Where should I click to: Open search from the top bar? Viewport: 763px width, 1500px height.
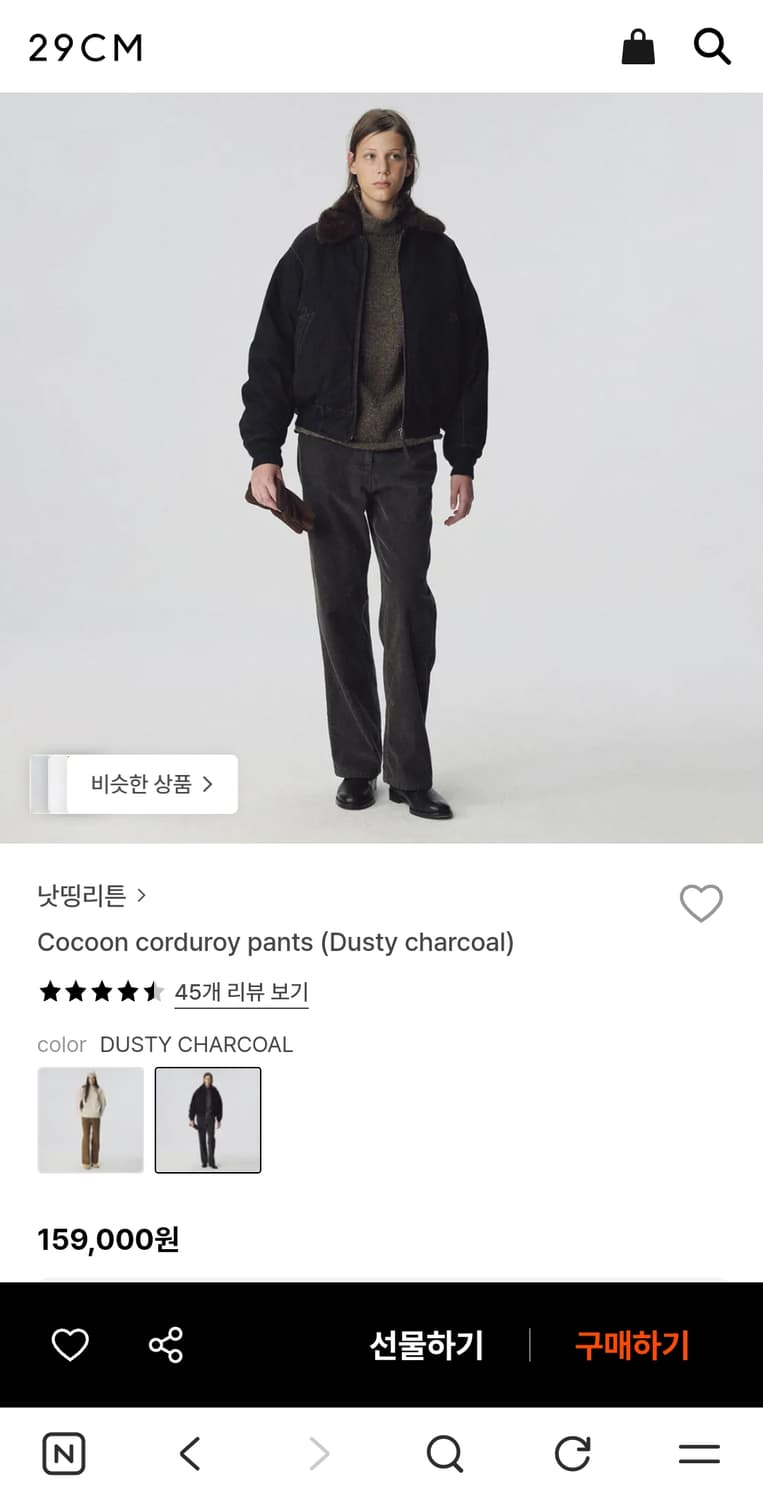coord(712,46)
